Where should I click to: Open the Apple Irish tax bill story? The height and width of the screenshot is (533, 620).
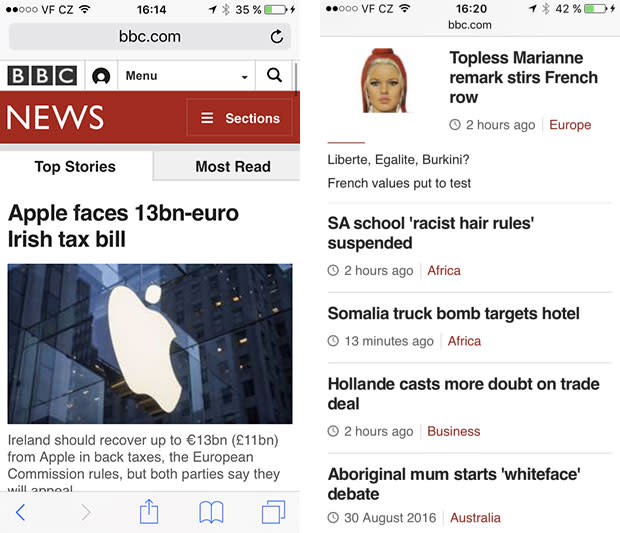pos(123,226)
